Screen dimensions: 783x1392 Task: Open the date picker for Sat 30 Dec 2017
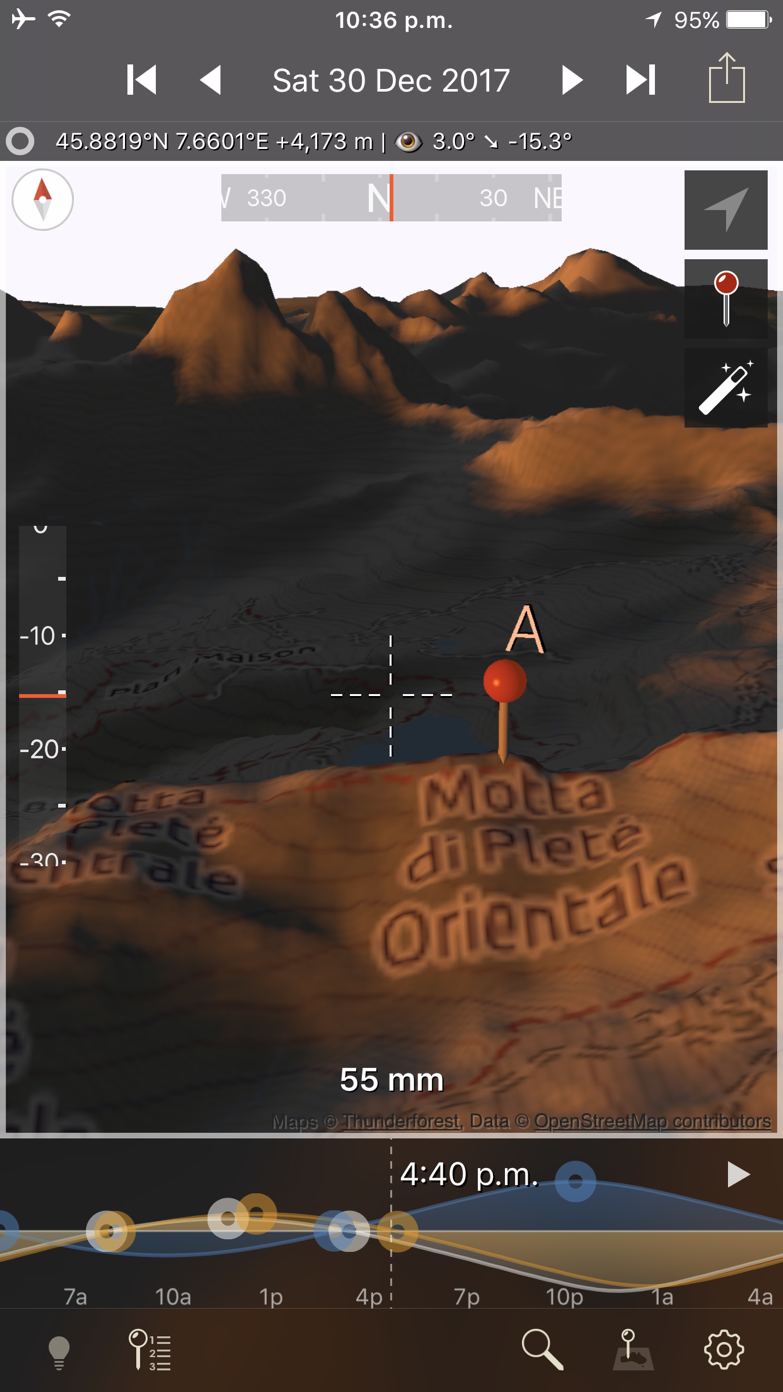pyautogui.click(x=391, y=80)
